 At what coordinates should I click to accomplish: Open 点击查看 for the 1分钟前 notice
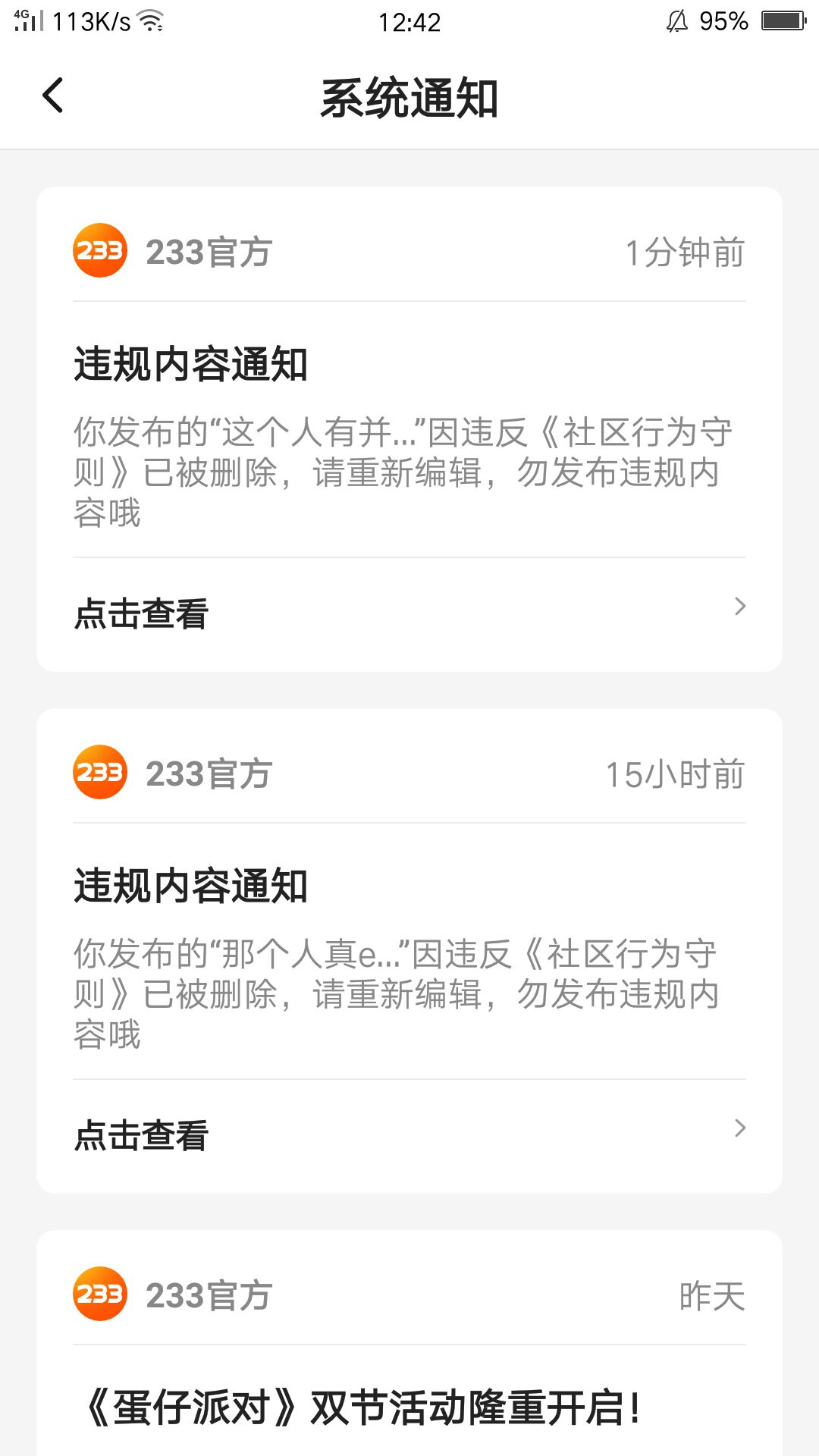[x=409, y=613]
